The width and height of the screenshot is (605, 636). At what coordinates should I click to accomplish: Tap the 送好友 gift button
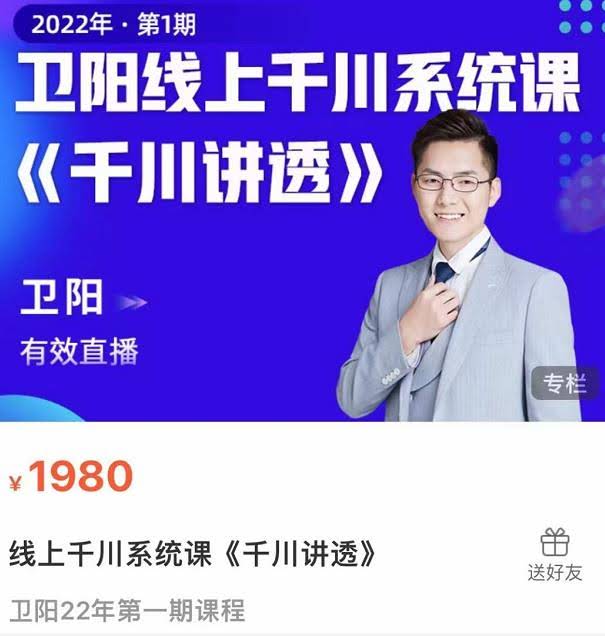click(554, 555)
